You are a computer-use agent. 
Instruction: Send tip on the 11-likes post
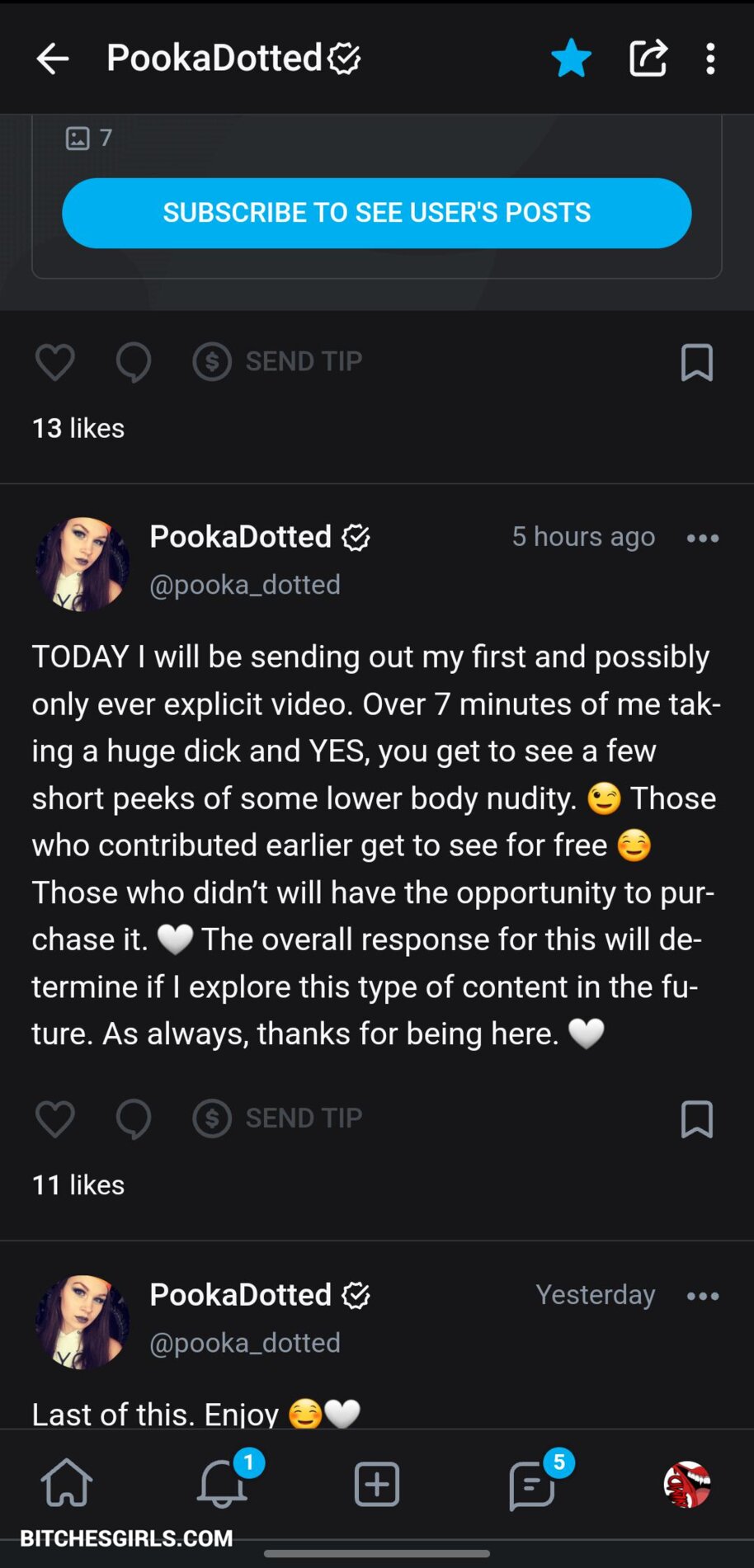[279, 1118]
